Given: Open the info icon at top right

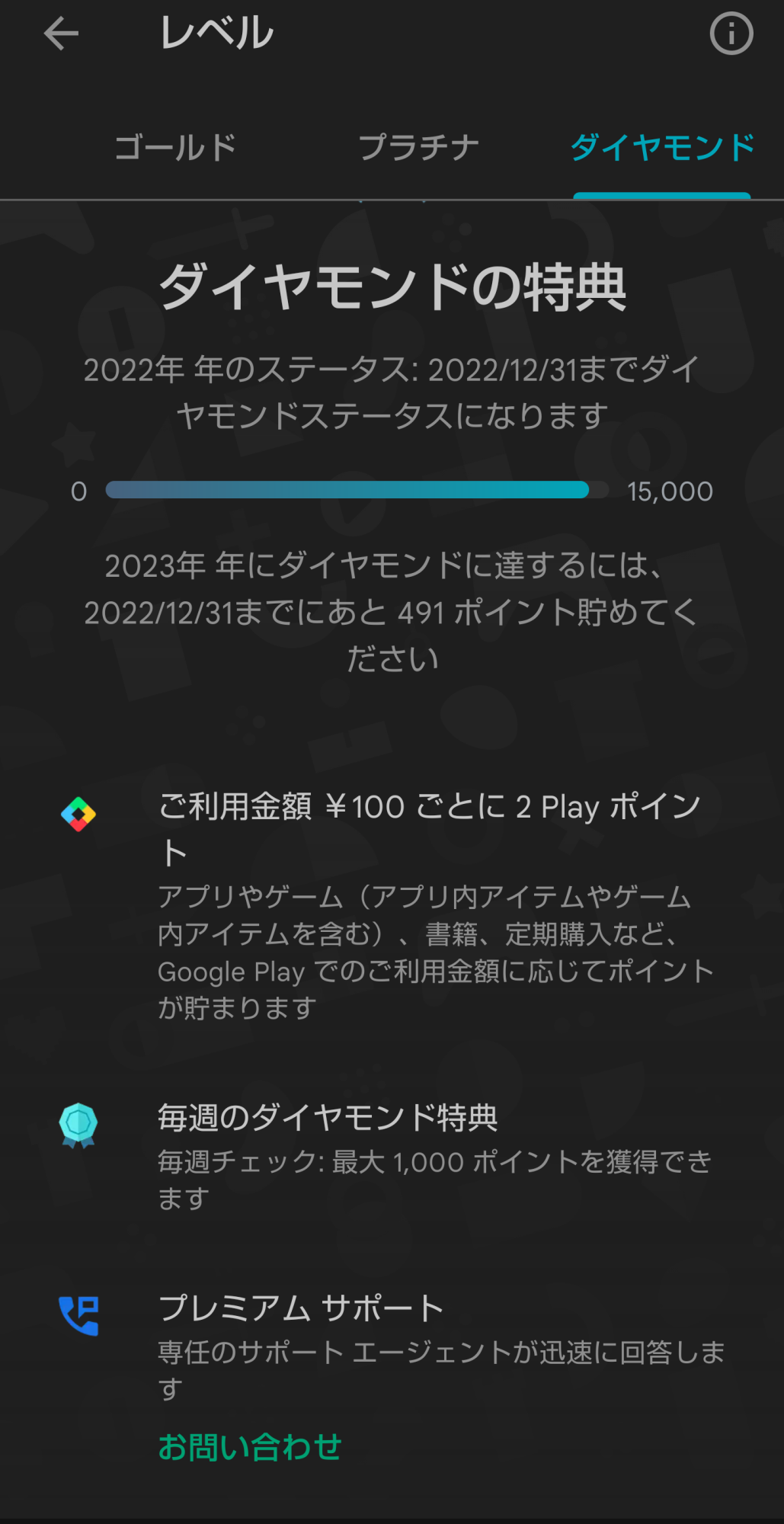Looking at the screenshot, I should click(x=731, y=34).
